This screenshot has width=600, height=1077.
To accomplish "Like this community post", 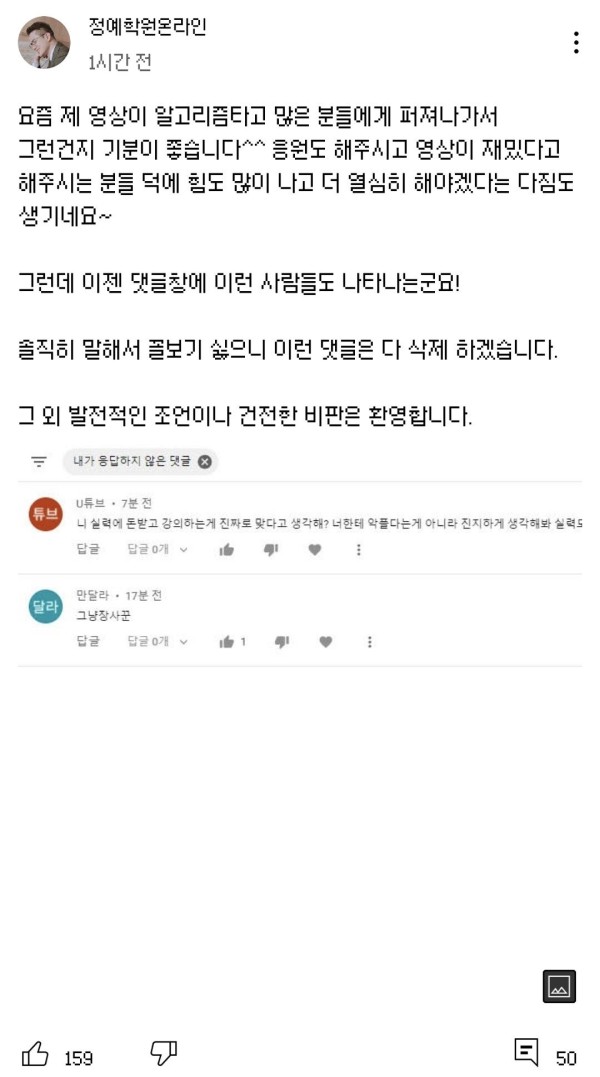I will (x=34, y=1053).
